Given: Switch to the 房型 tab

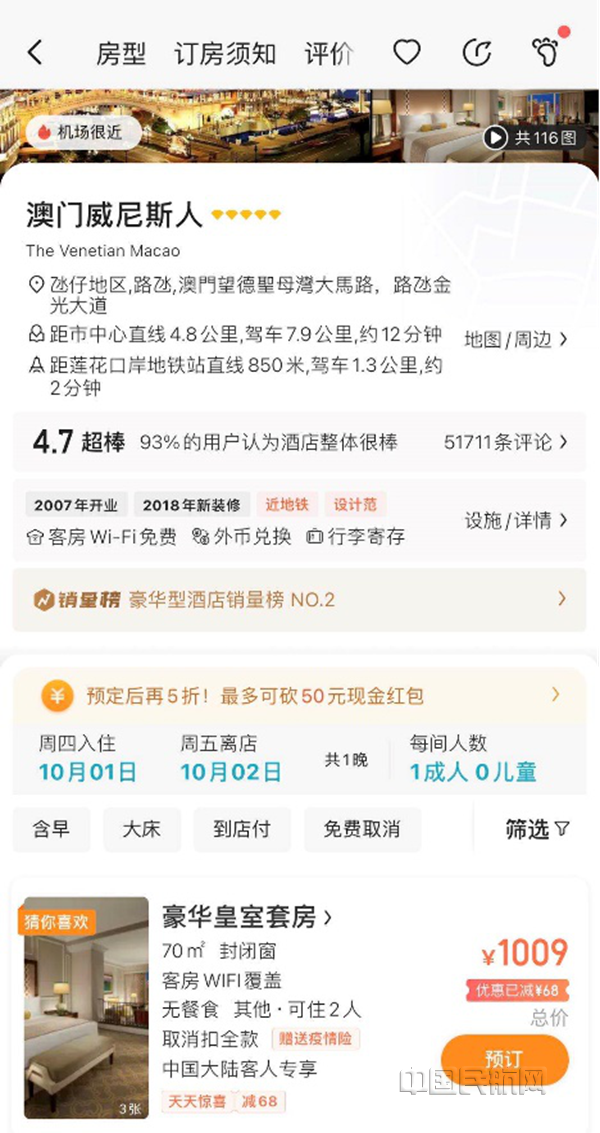Looking at the screenshot, I should pyautogui.click(x=121, y=54).
